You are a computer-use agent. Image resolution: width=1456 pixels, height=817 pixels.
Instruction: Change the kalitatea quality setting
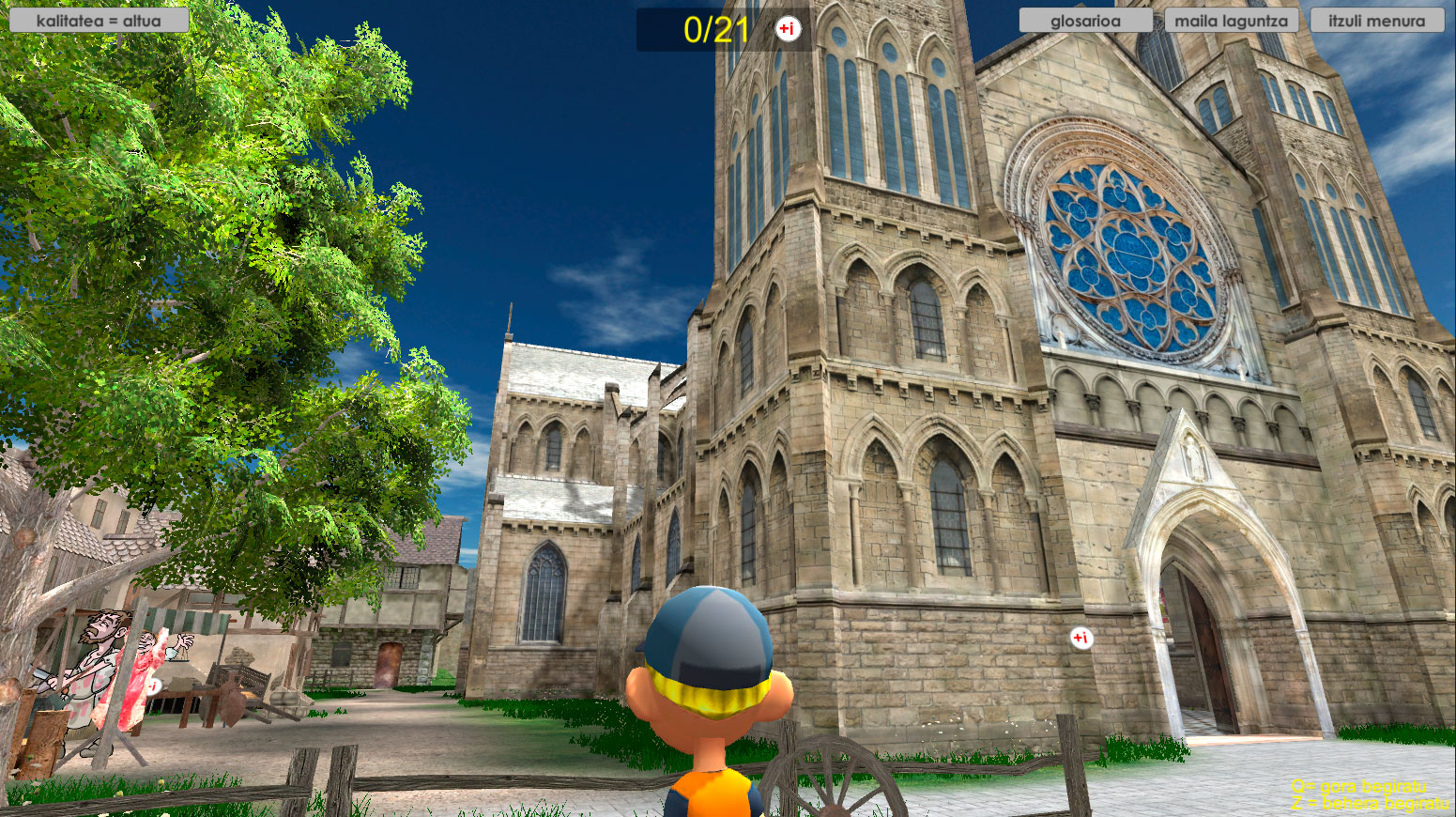[x=99, y=21]
